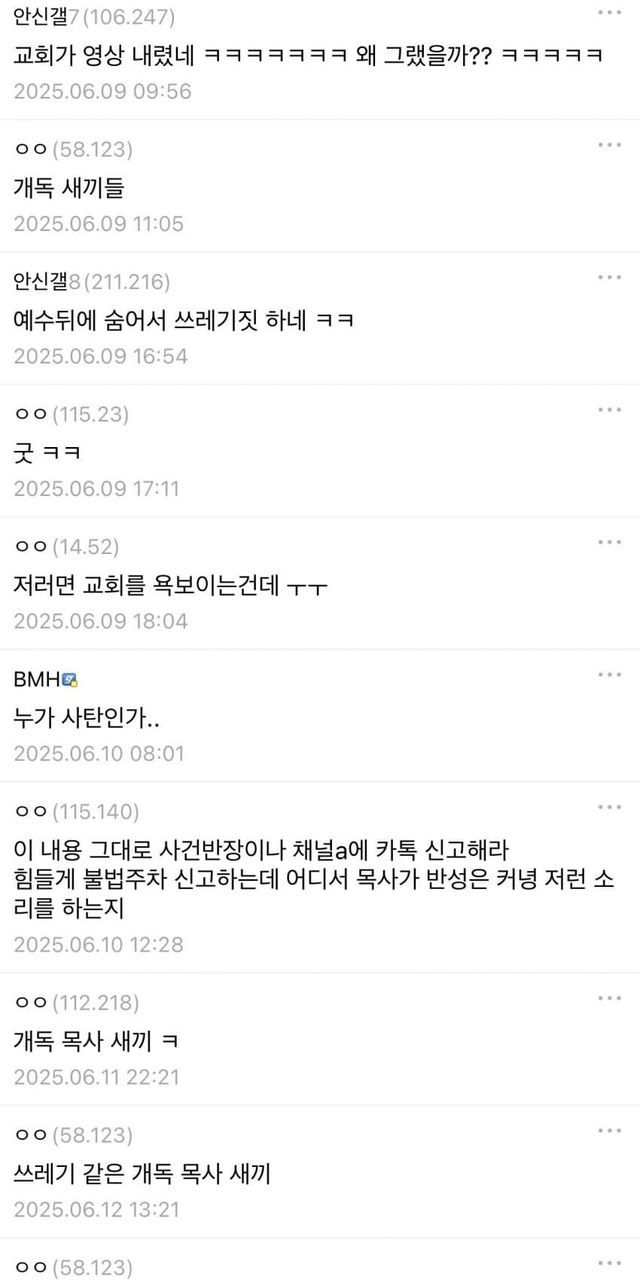Open the more menu on 안신갤8's comment
This screenshot has width=640, height=1280.
point(609,277)
